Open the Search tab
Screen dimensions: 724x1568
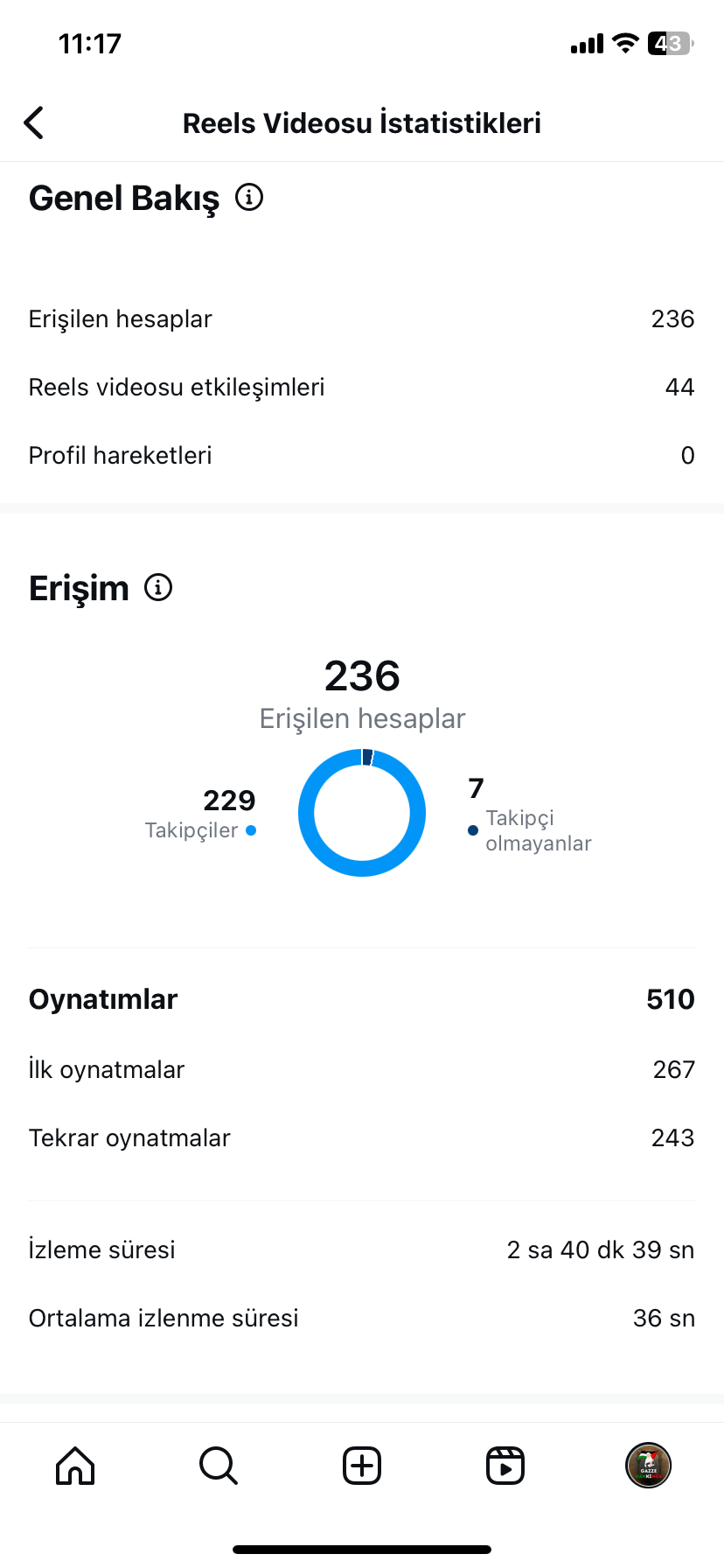click(219, 1466)
